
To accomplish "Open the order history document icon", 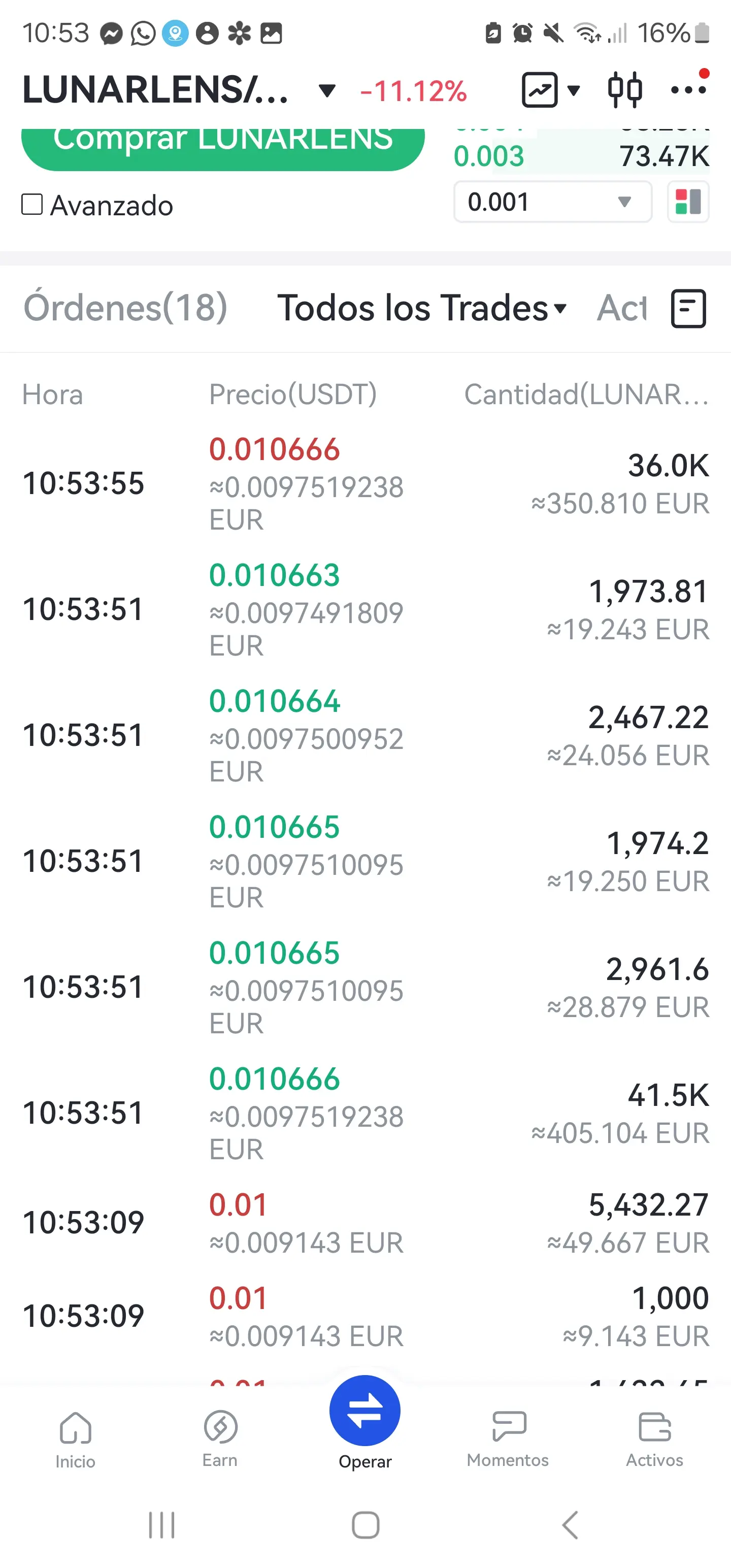I will coord(688,309).
